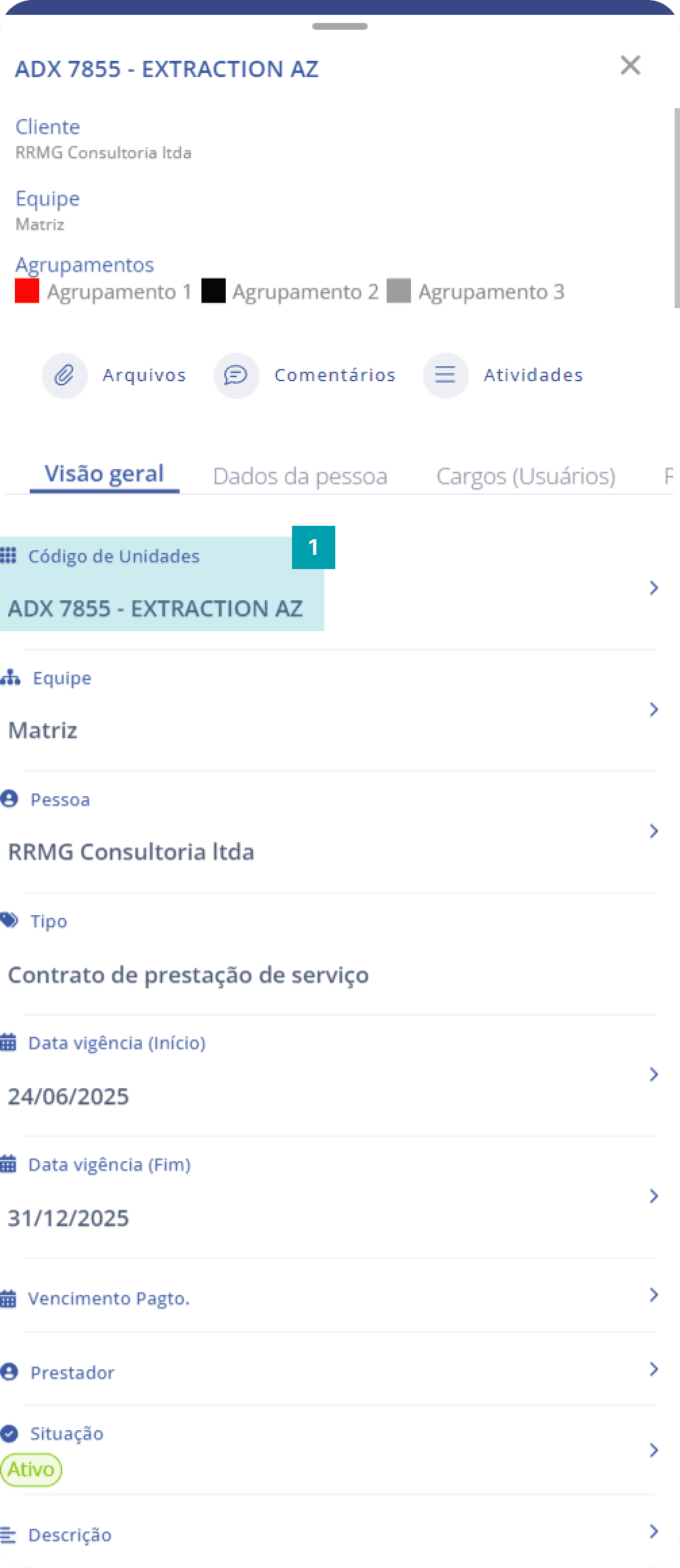This screenshot has width=680, height=1568.
Task: Click the paperclip Arquivos icon
Action: [x=64, y=375]
